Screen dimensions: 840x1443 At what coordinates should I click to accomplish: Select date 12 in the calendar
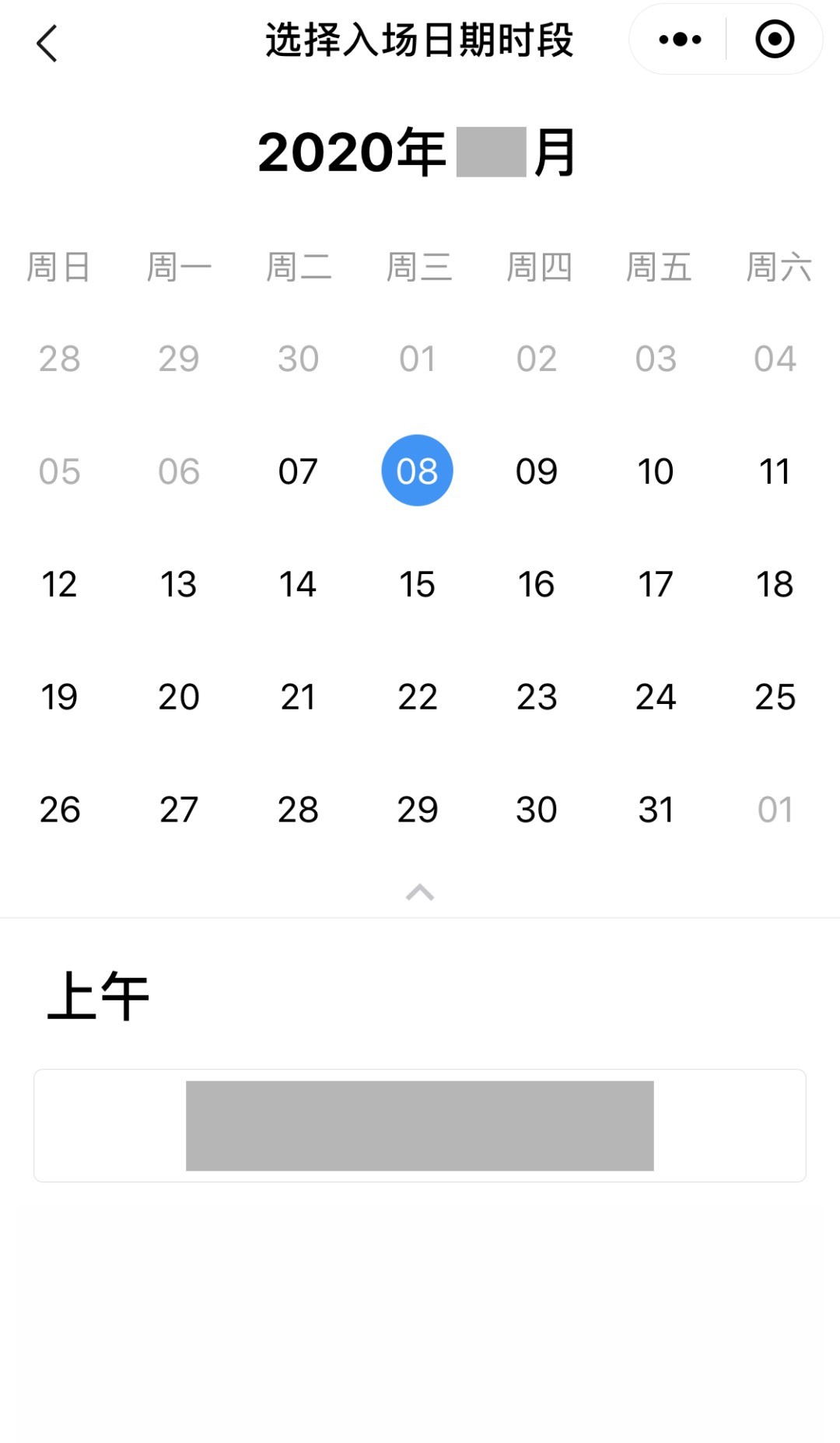click(x=59, y=584)
